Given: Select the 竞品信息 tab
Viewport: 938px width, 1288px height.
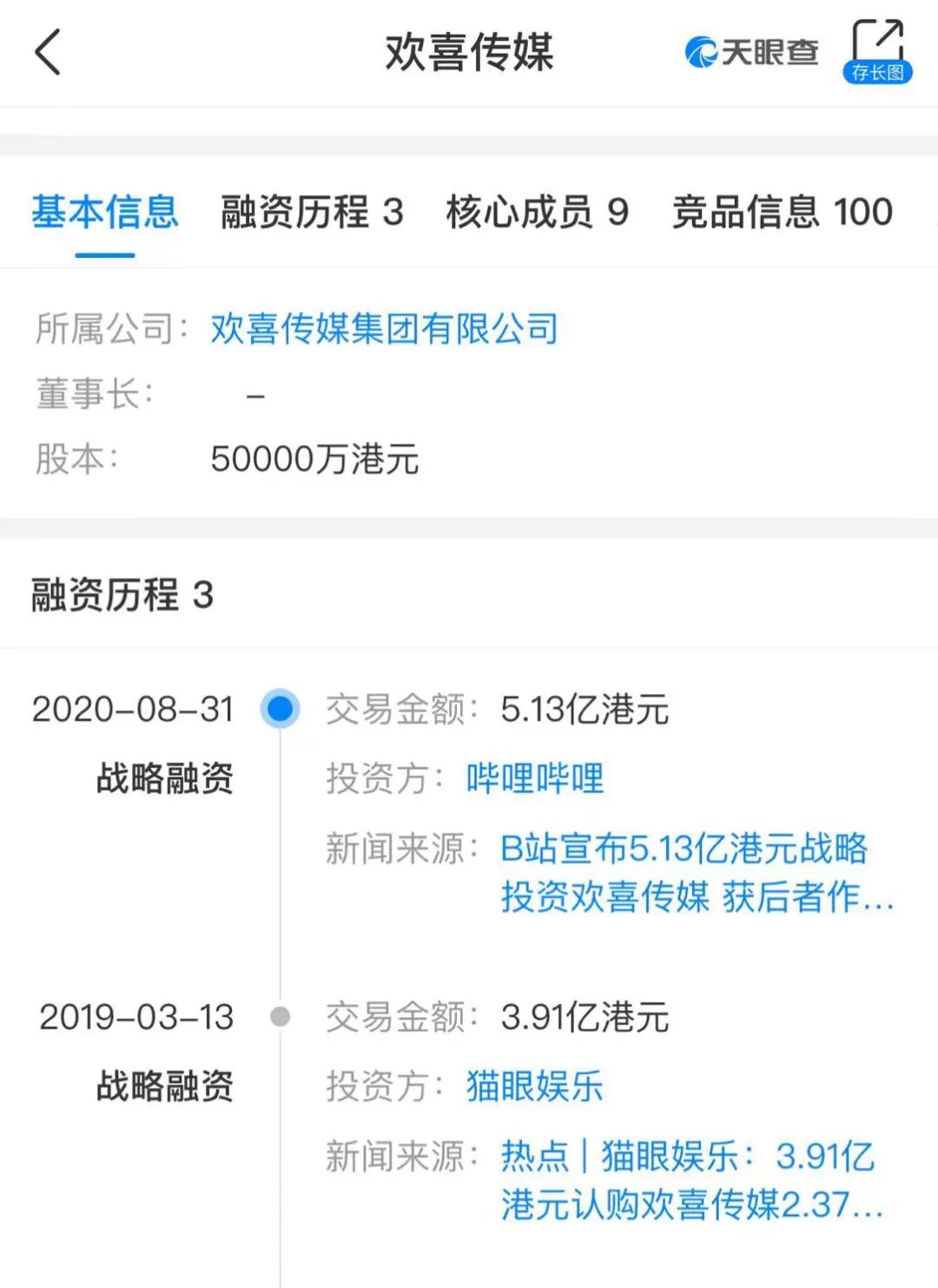Looking at the screenshot, I should pyautogui.click(x=782, y=212).
